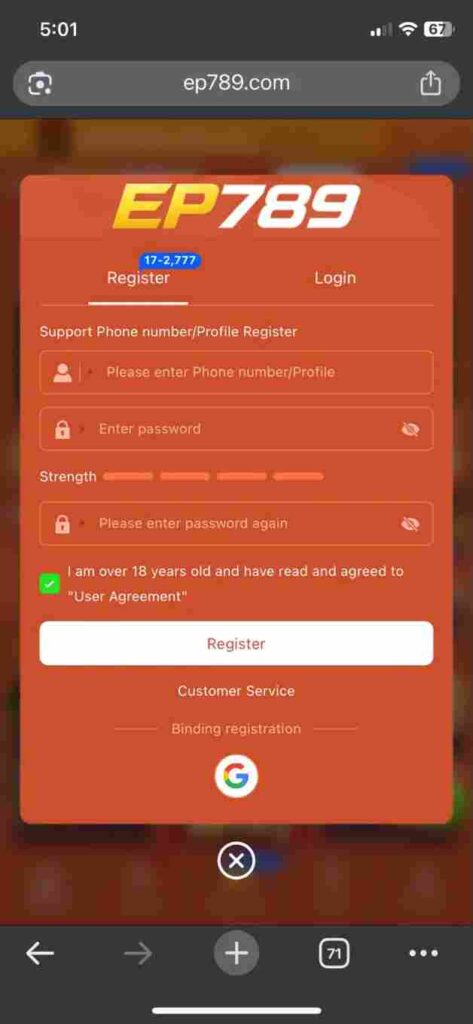The height and width of the screenshot is (1024, 473).
Task: Close the registration dialog
Action: click(x=236, y=861)
